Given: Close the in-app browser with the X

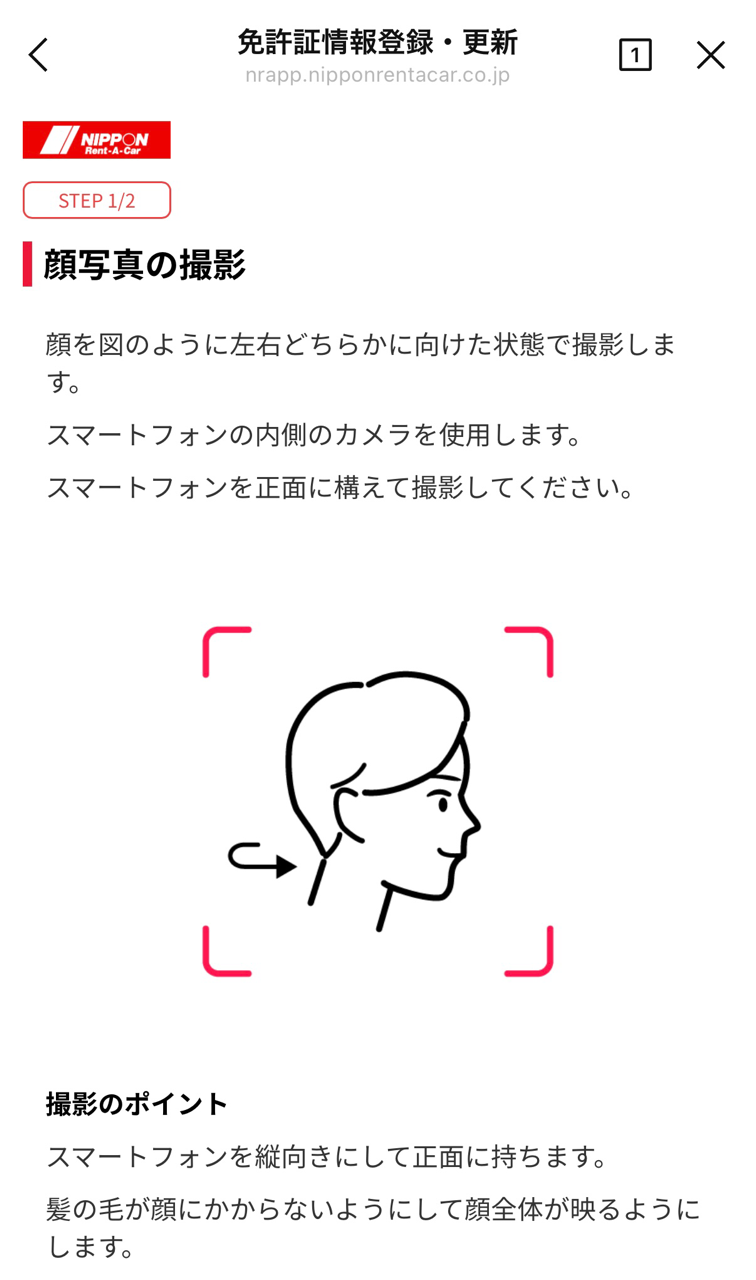Looking at the screenshot, I should [711, 55].
